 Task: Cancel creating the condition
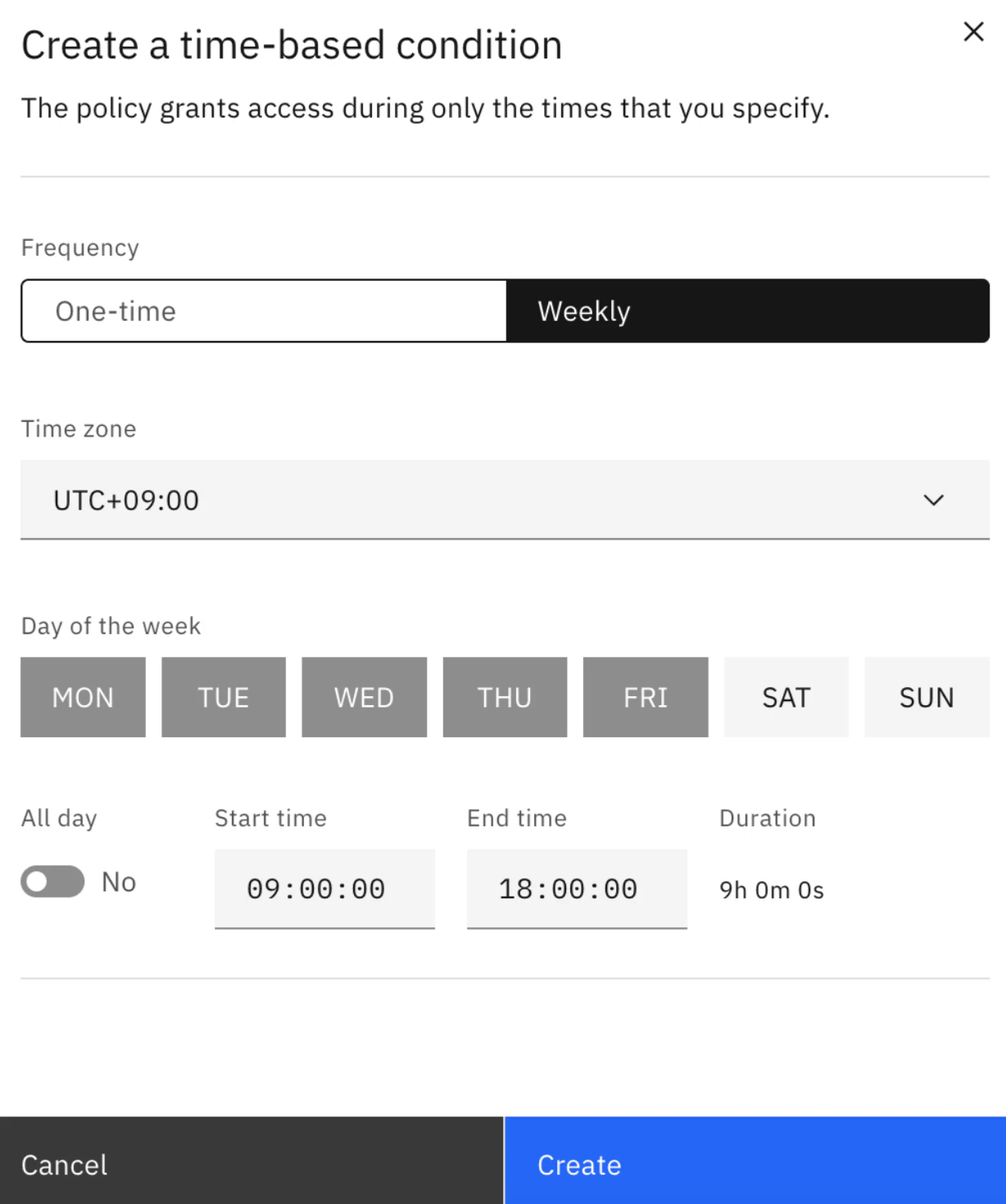(251, 1164)
